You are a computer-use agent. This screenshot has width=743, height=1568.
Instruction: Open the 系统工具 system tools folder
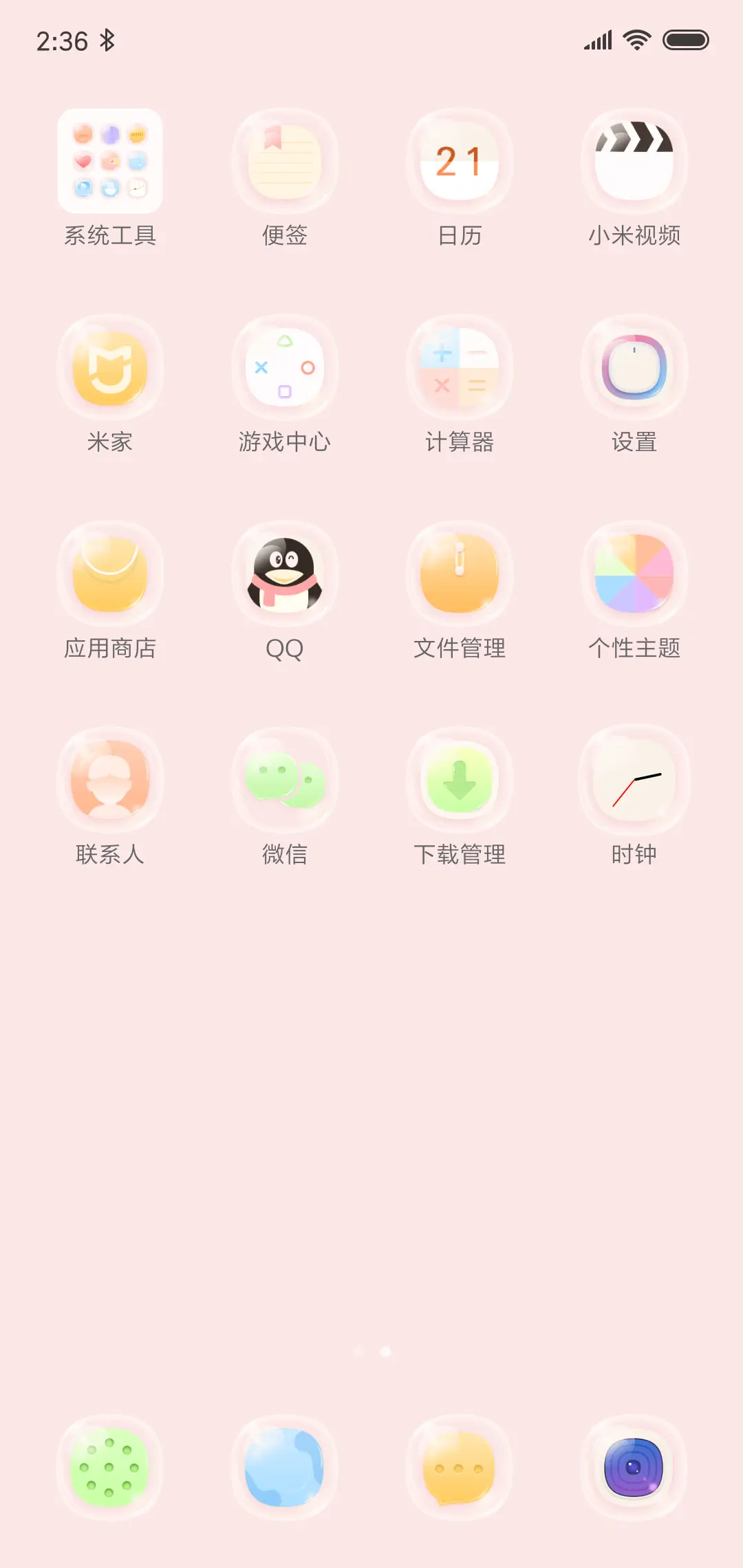pyautogui.click(x=110, y=162)
